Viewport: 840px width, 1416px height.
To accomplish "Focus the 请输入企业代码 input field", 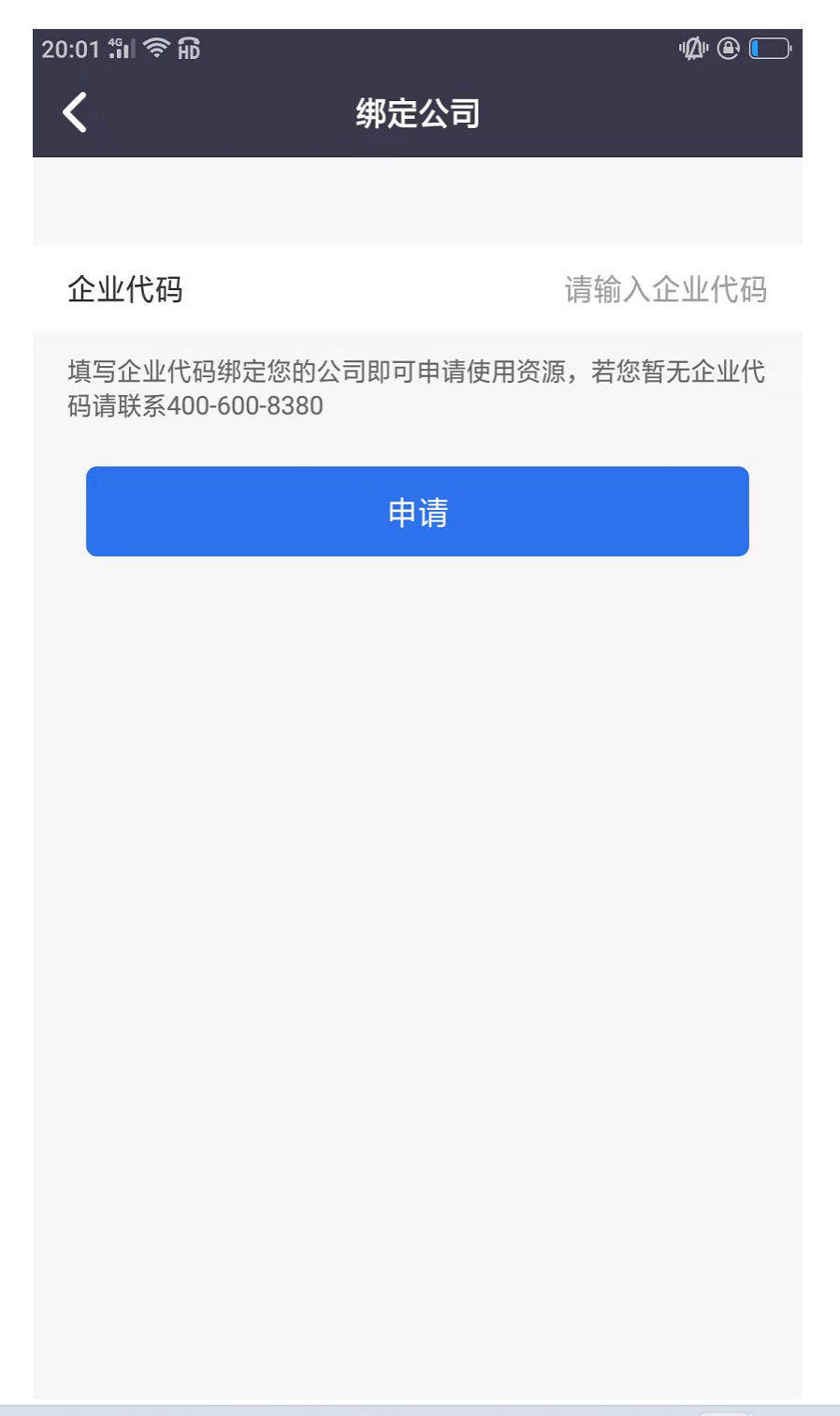I will coord(664,289).
